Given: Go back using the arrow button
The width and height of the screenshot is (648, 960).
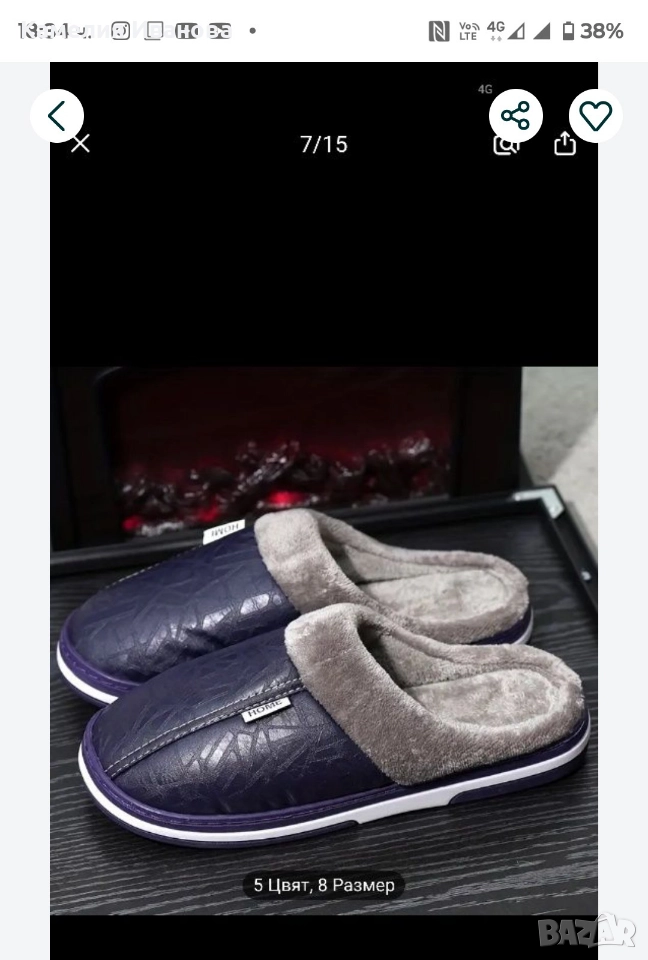Looking at the screenshot, I should pyautogui.click(x=57, y=116).
